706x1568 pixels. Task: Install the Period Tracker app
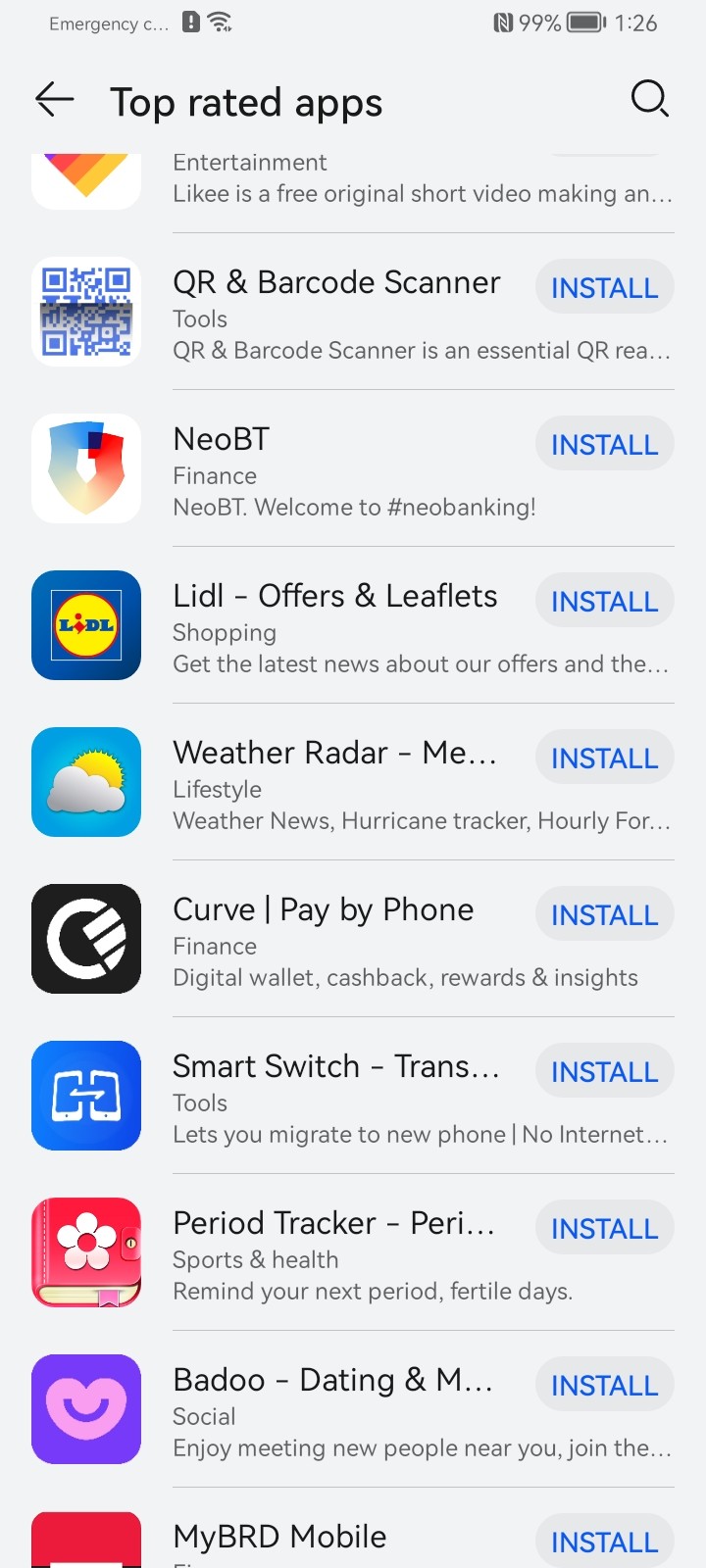(x=604, y=1228)
